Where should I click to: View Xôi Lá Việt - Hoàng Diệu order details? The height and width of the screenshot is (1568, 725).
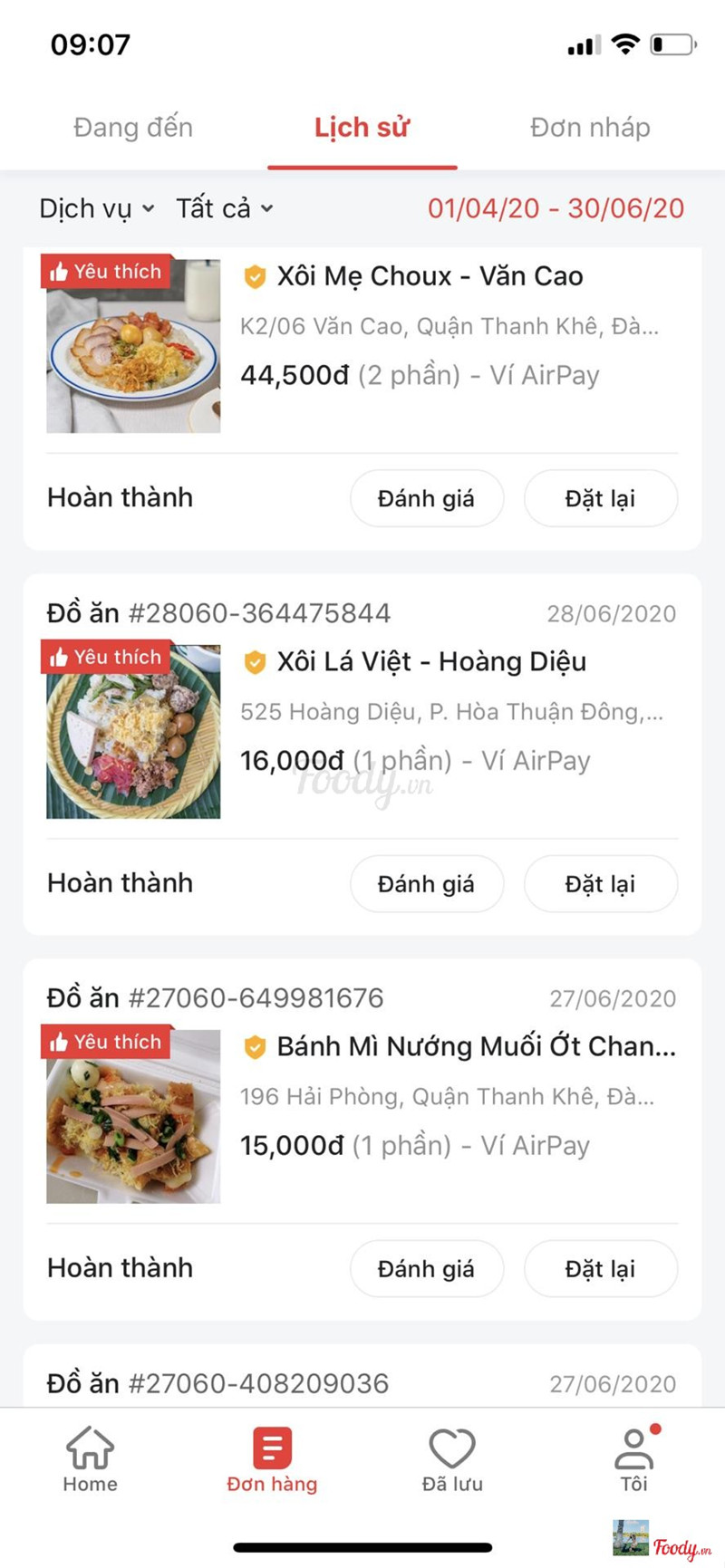(431, 662)
